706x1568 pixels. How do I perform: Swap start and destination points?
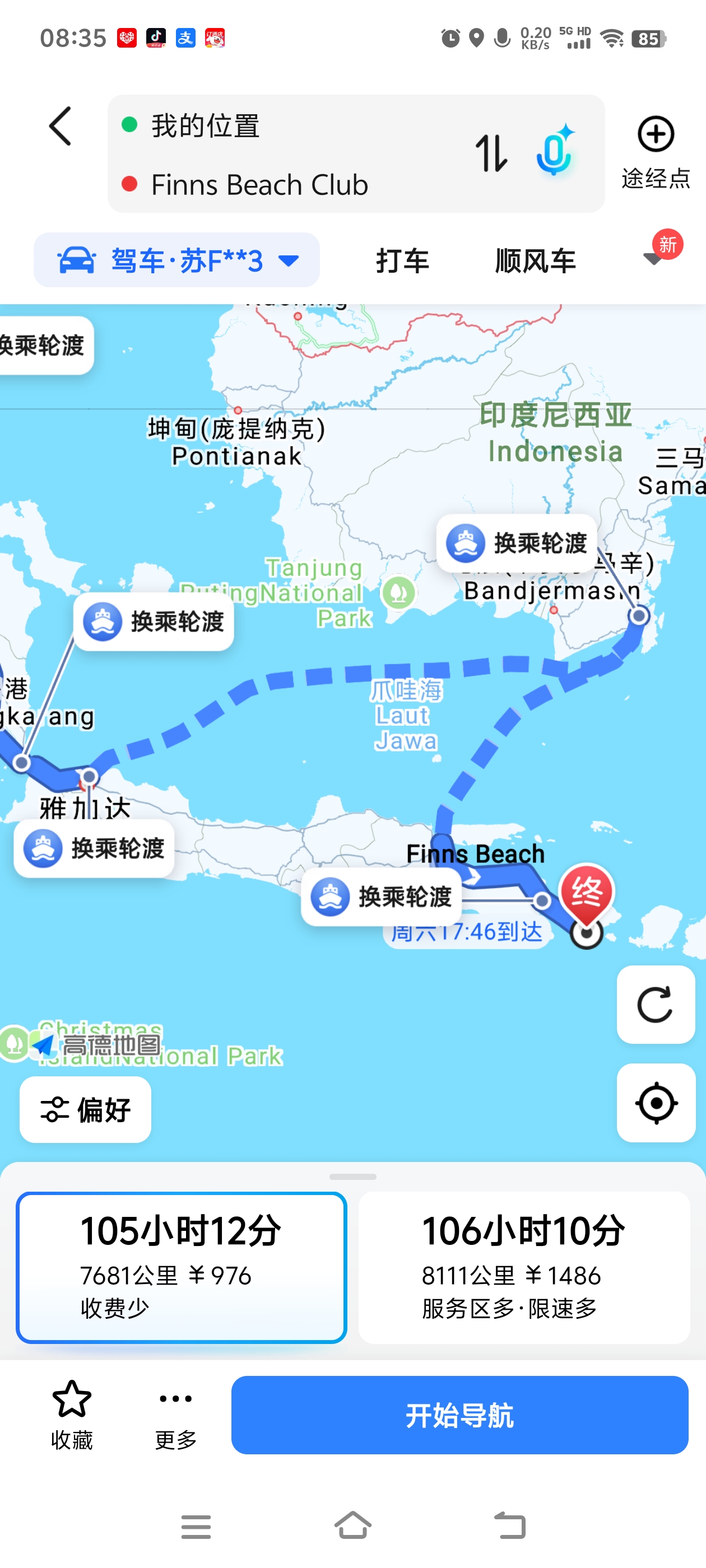pyautogui.click(x=491, y=153)
